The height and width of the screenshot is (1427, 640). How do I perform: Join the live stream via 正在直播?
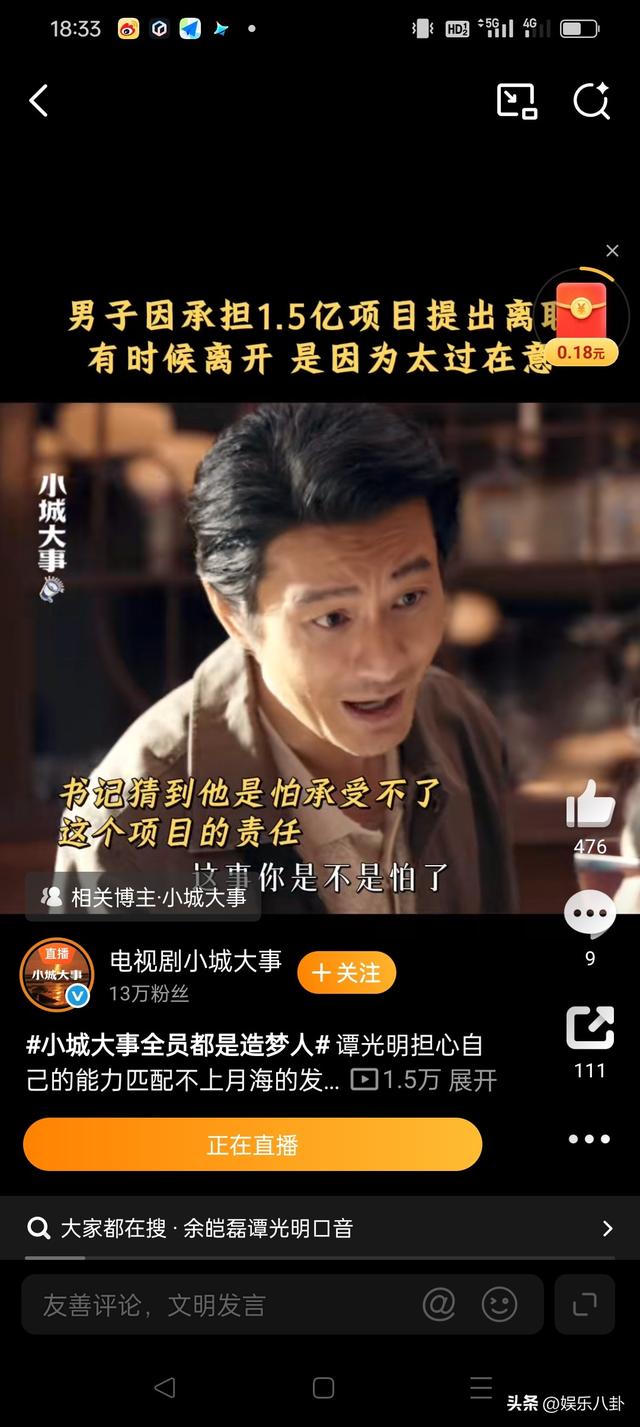tap(252, 1144)
